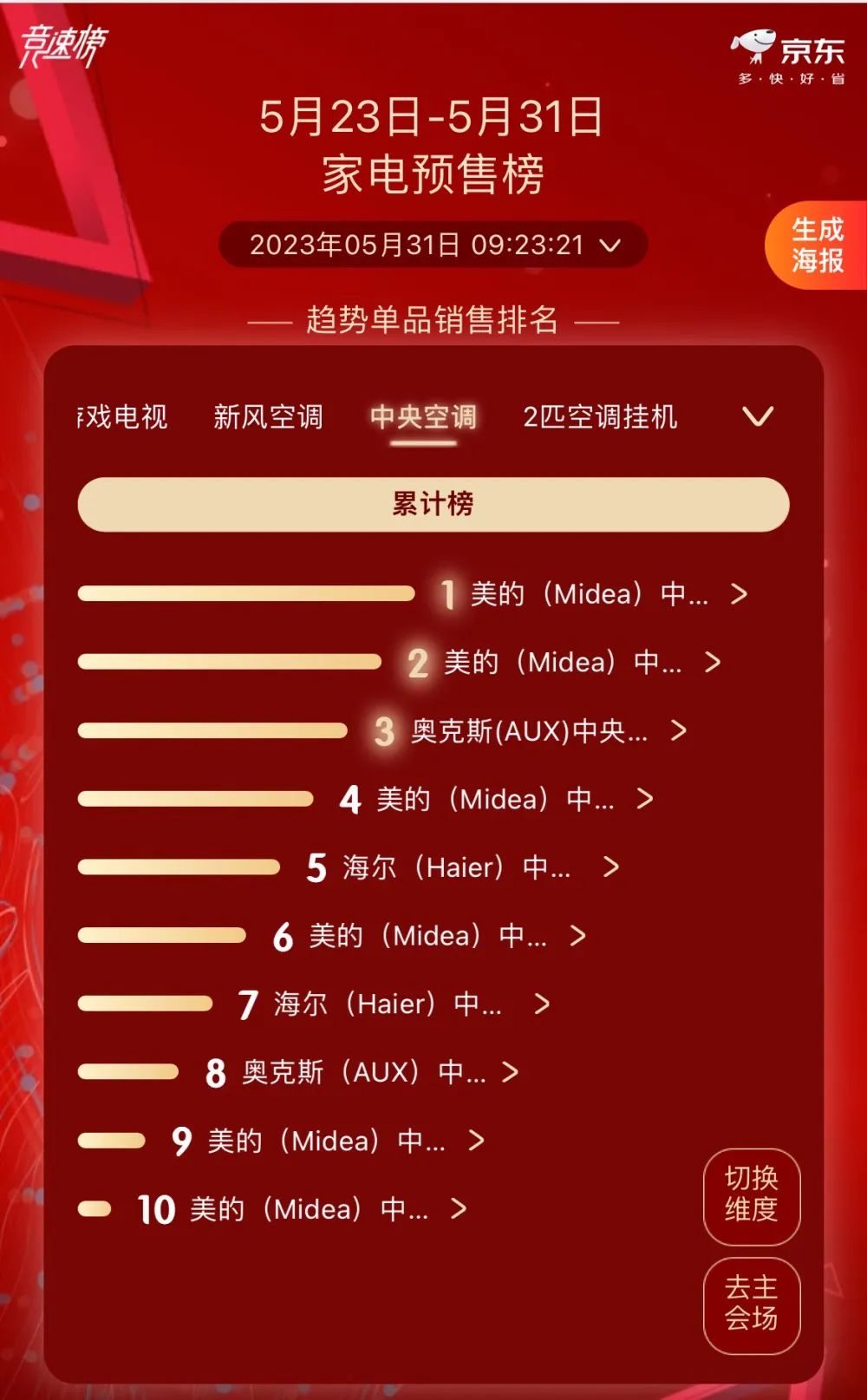Click the 去主会场 button

pyautogui.click(x=751, y=1305)
